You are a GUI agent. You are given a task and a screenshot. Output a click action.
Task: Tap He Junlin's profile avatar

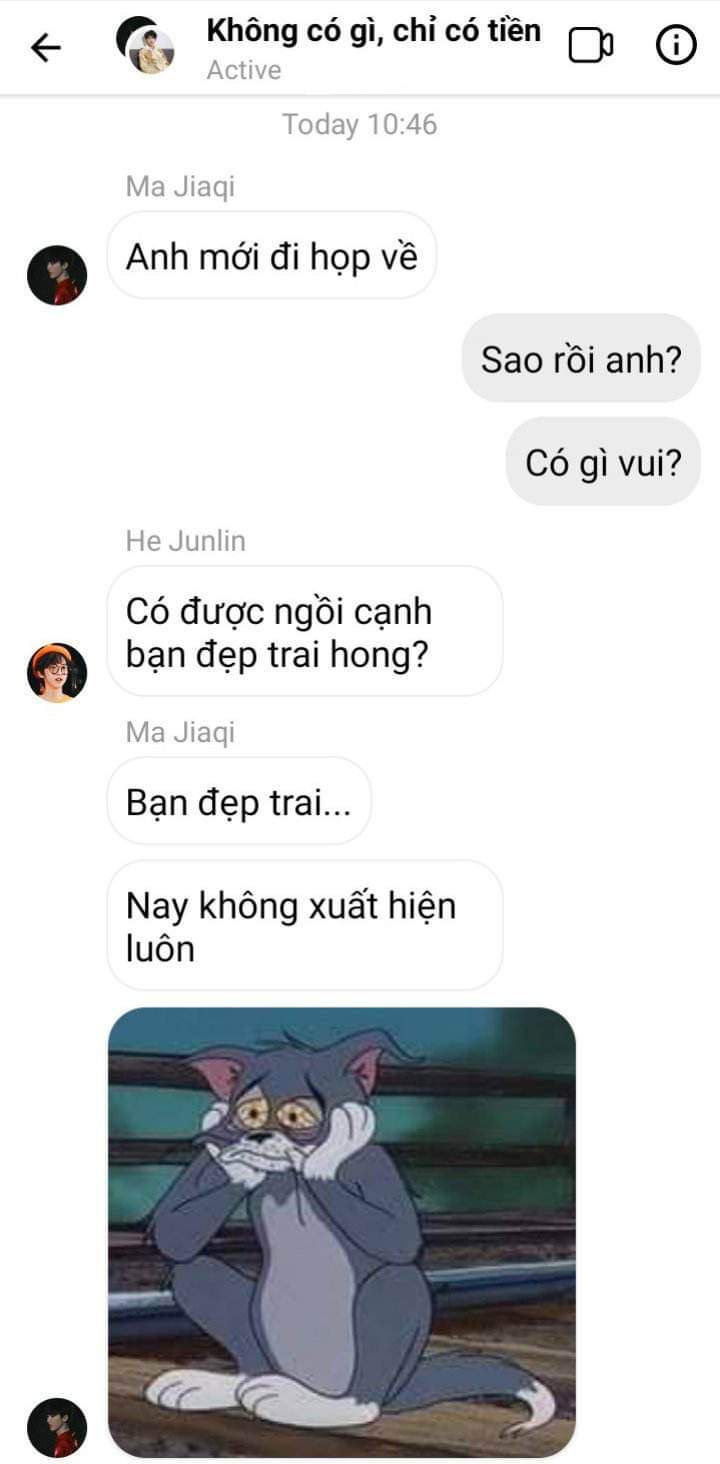coord(57,672)
